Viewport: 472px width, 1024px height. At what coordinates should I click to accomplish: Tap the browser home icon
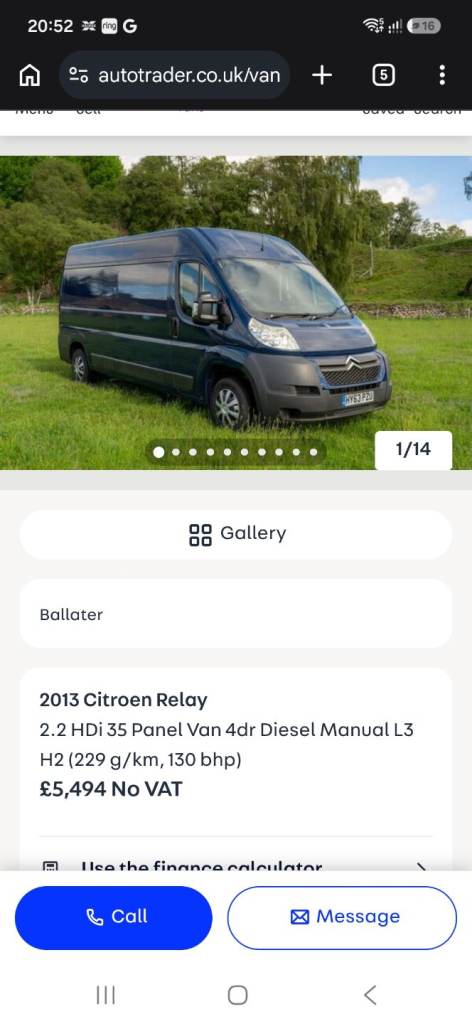coord(29,76)
